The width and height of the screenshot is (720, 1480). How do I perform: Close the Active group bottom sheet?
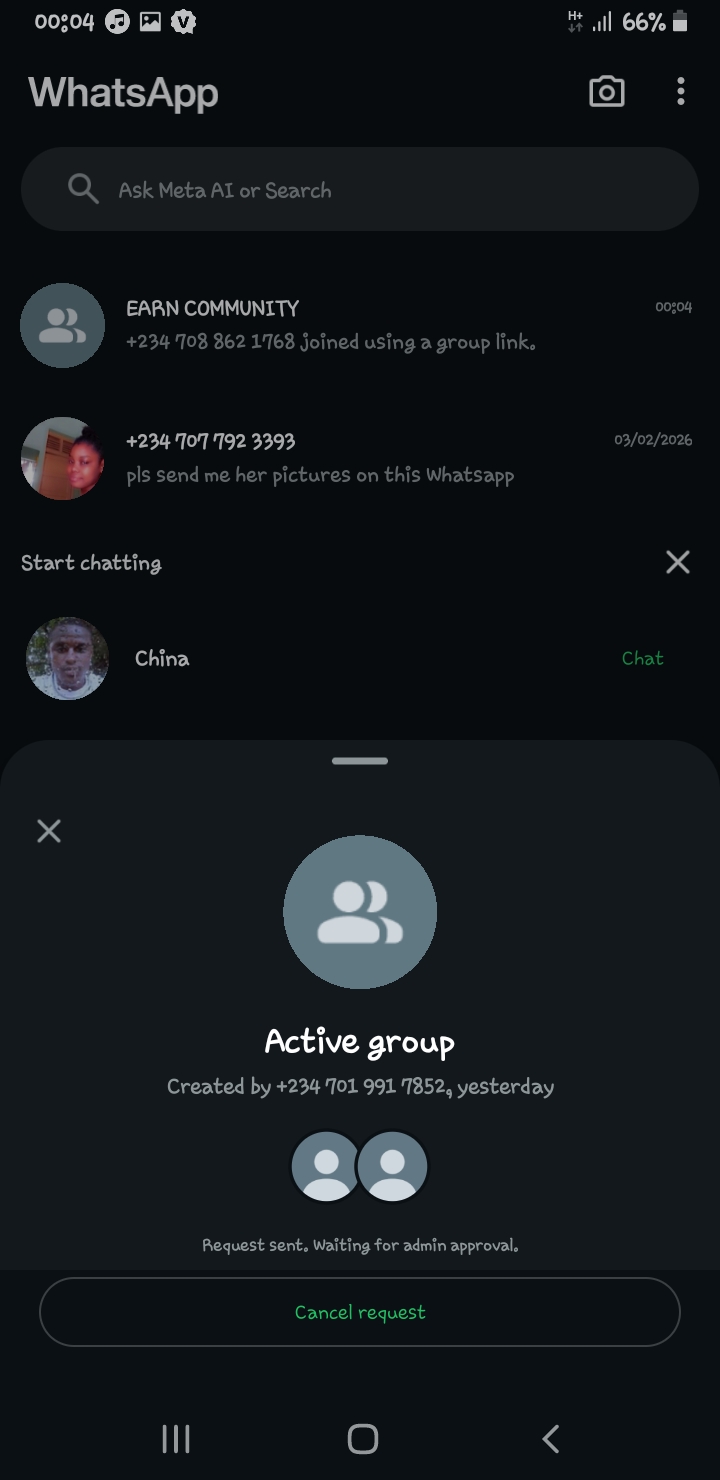click(49, 830)
